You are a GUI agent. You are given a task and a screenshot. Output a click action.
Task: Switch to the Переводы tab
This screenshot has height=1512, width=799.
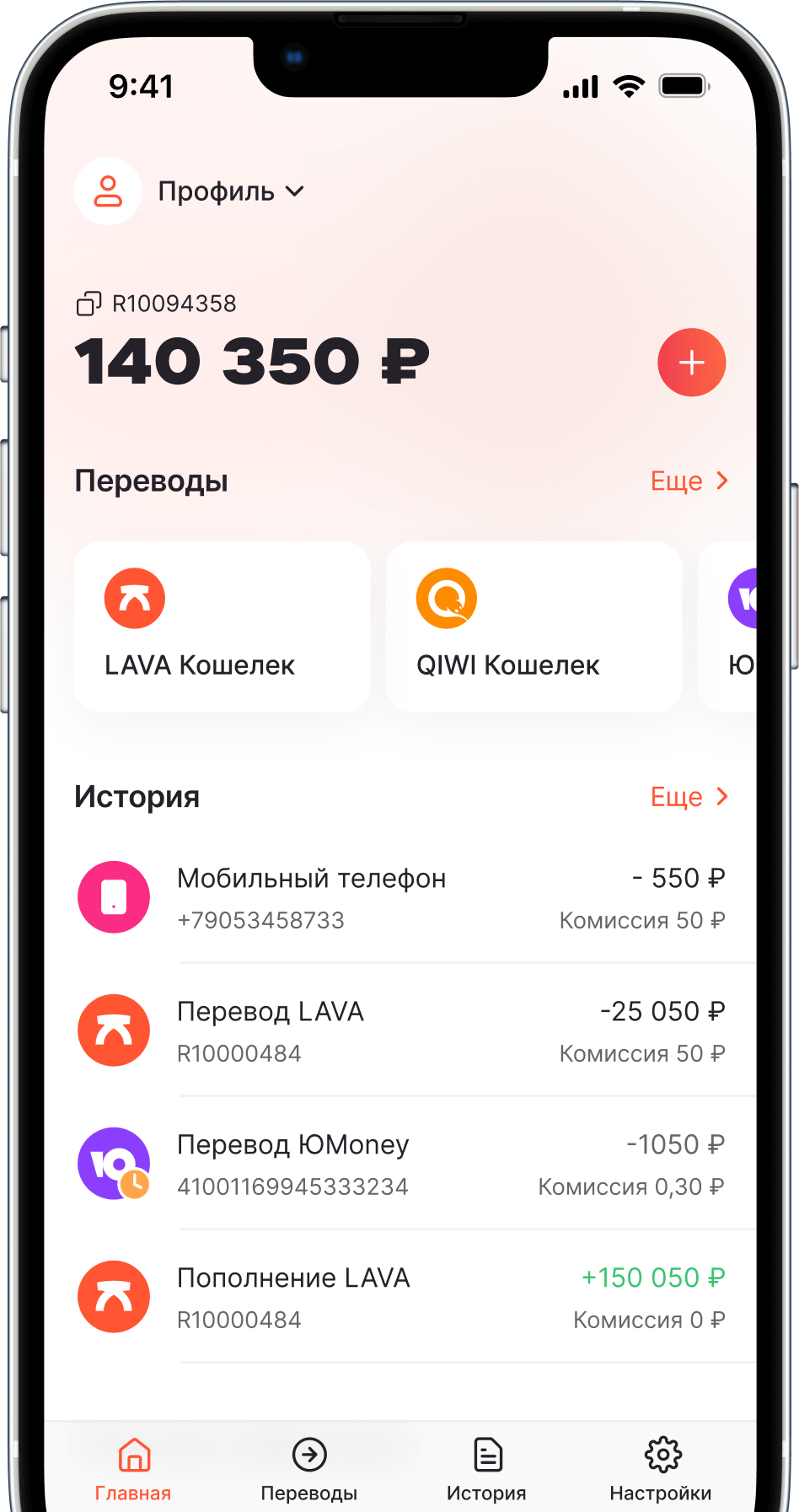pos(308,1470)
